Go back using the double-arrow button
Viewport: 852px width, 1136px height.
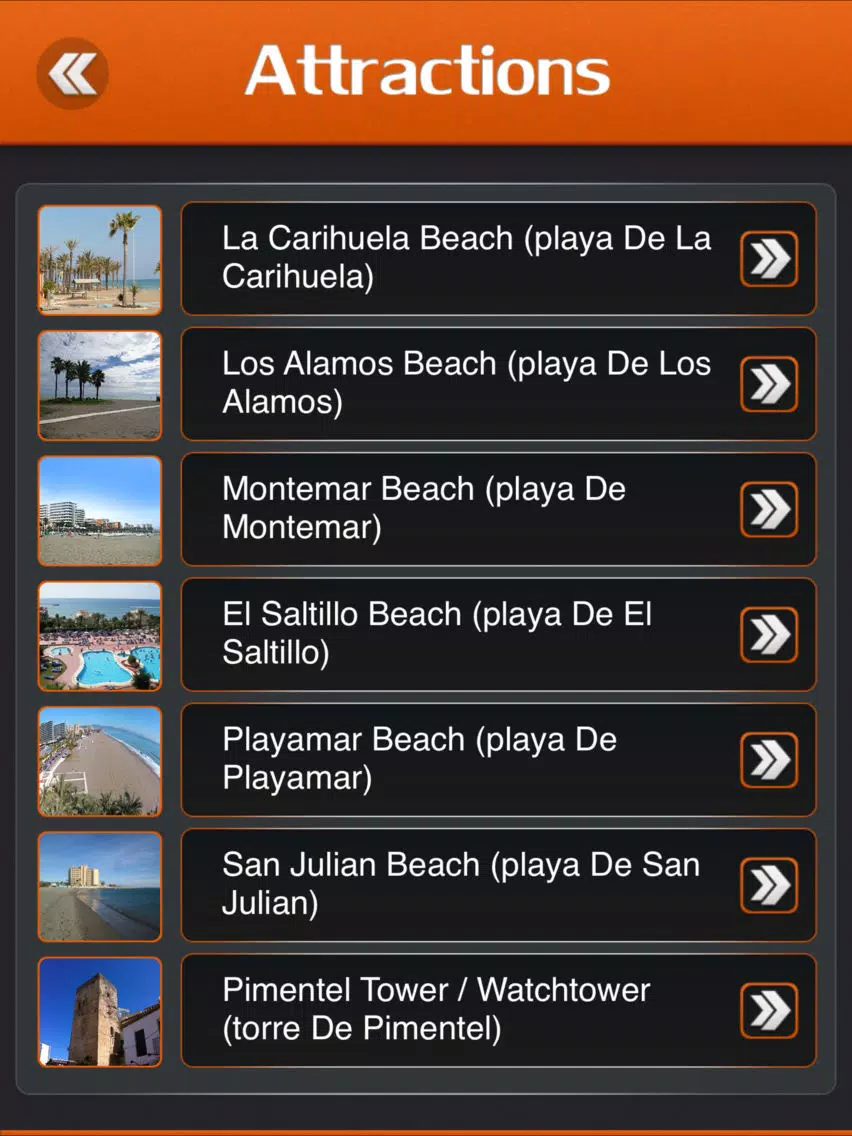73,73
